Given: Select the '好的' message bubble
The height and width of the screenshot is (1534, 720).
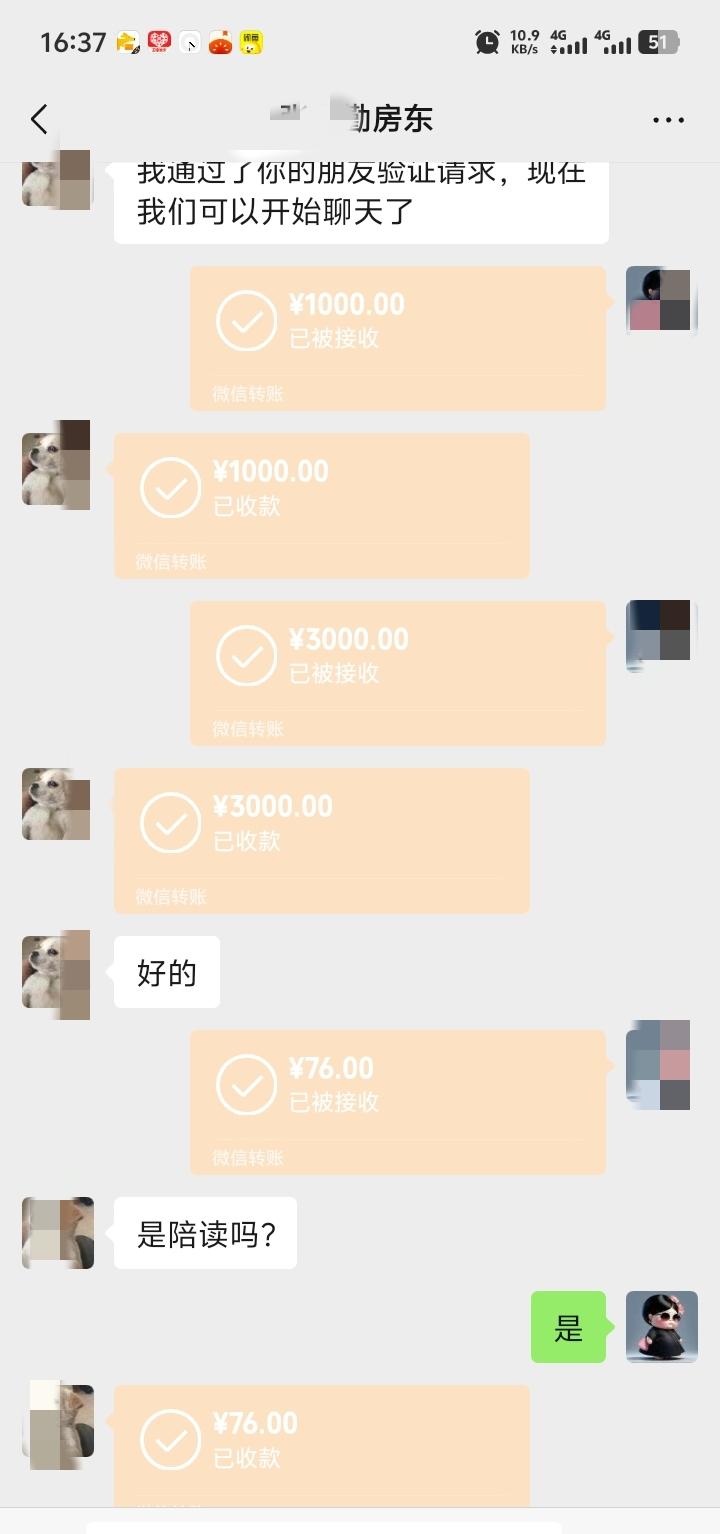Looking at the screenshot, I should [166, 971].
